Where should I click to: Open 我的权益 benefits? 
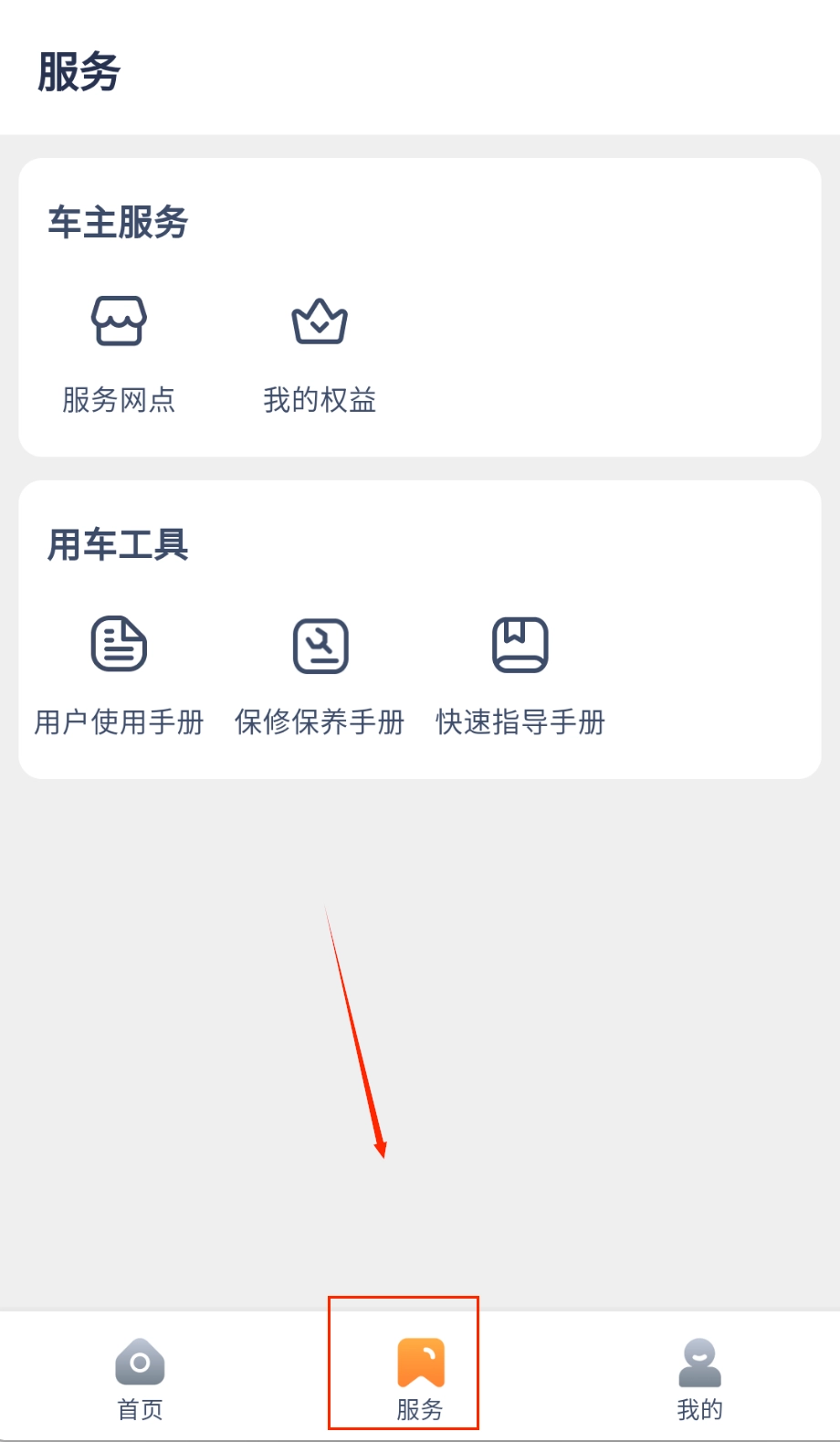pyautogui.click(x=320, y=353)
